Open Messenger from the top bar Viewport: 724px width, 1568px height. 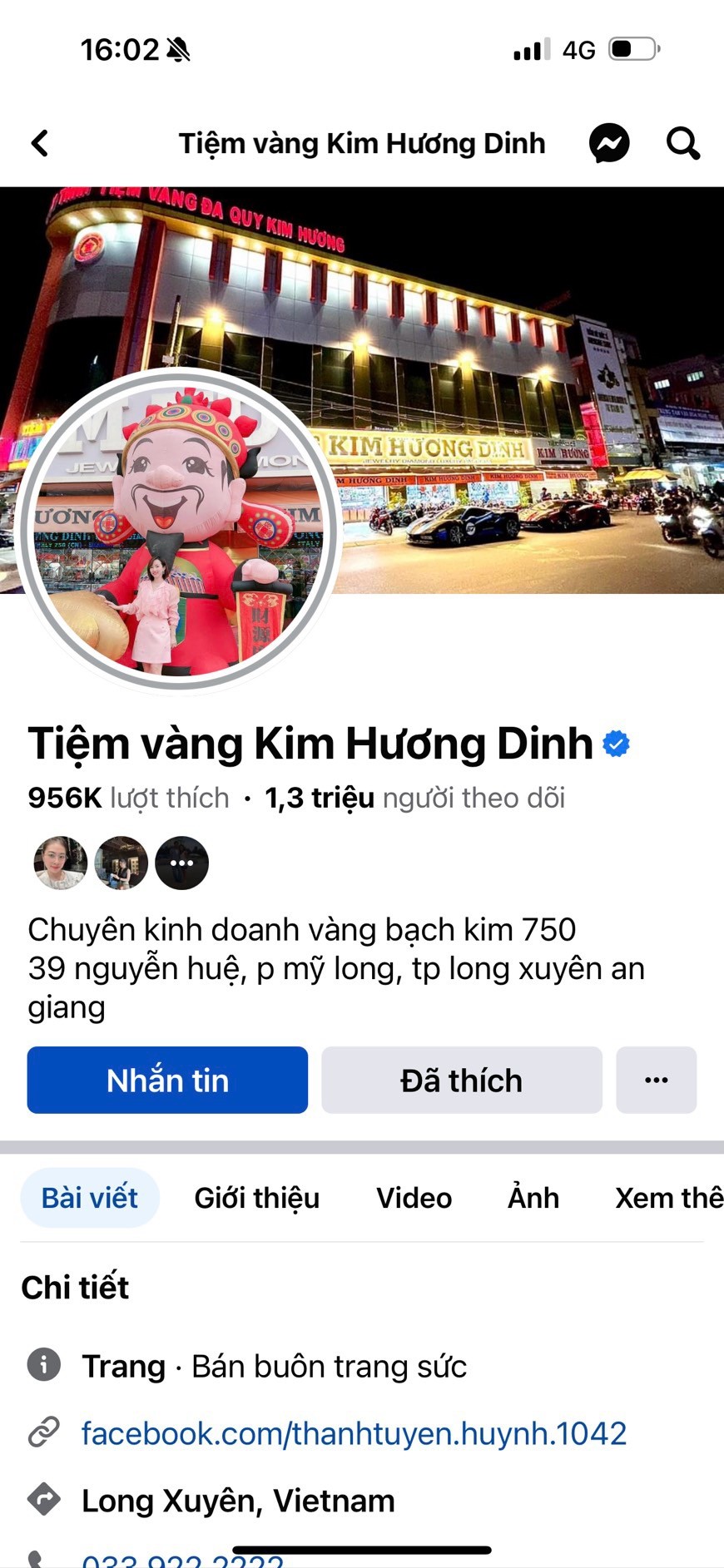pyautogui.click(x=609, y=143)
